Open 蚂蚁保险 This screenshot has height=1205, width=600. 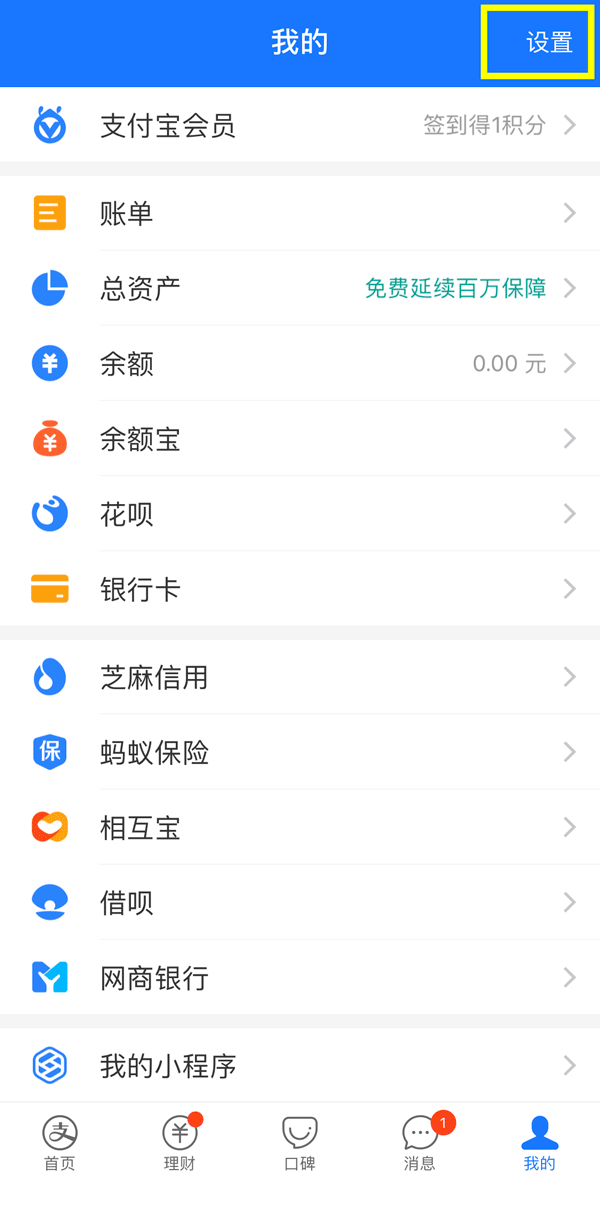300,752
